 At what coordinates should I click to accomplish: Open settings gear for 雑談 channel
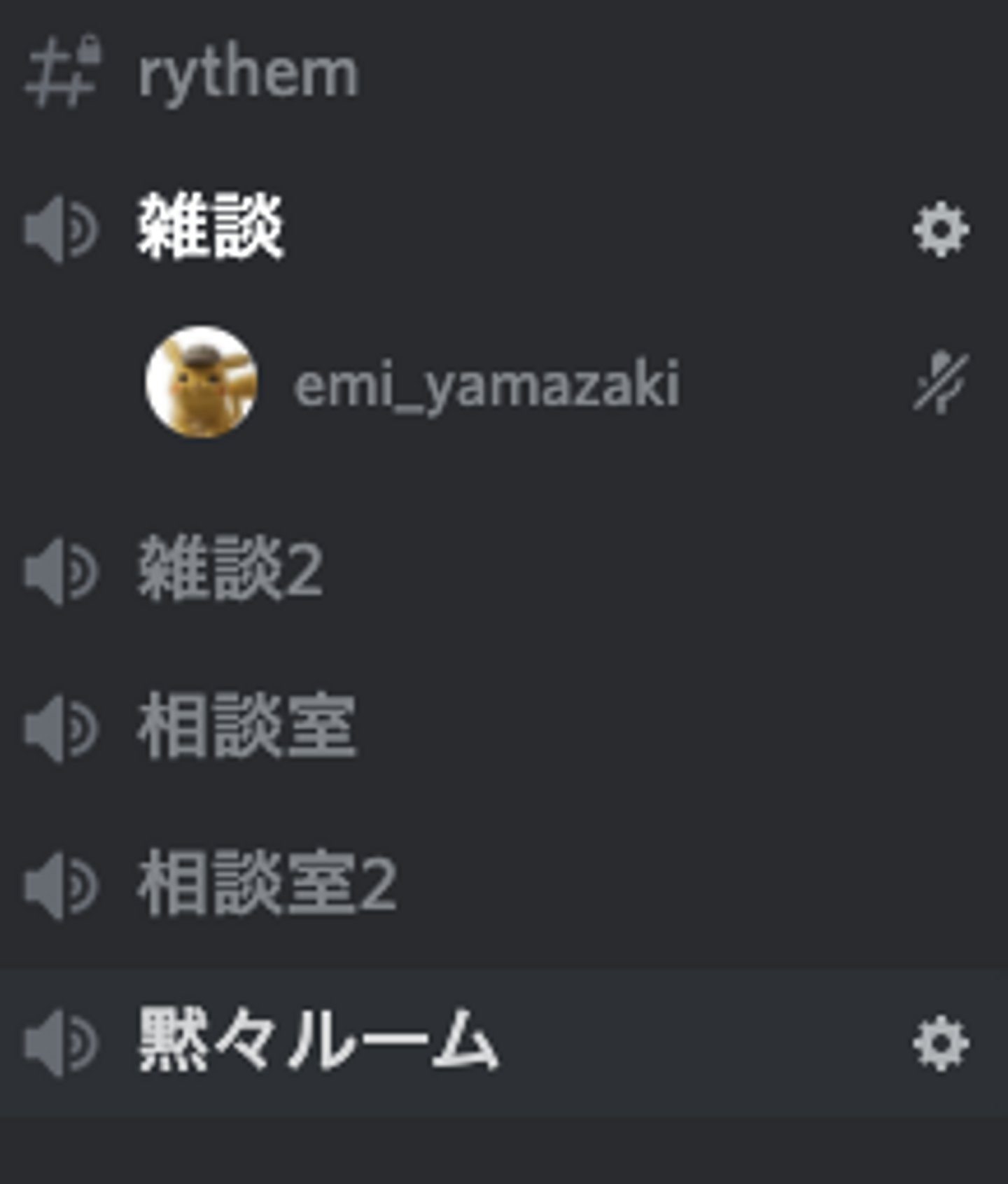tap(941, 230)
